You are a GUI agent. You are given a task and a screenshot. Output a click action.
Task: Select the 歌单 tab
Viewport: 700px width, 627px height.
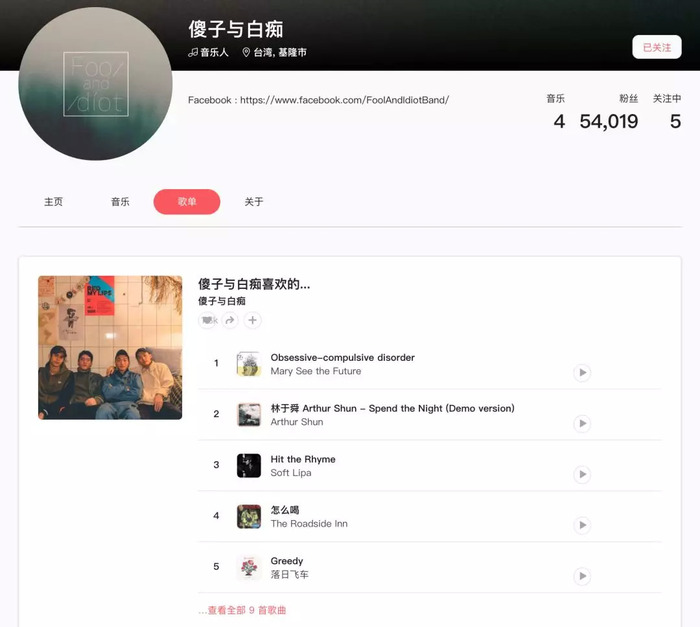click(x=187, y=202)
